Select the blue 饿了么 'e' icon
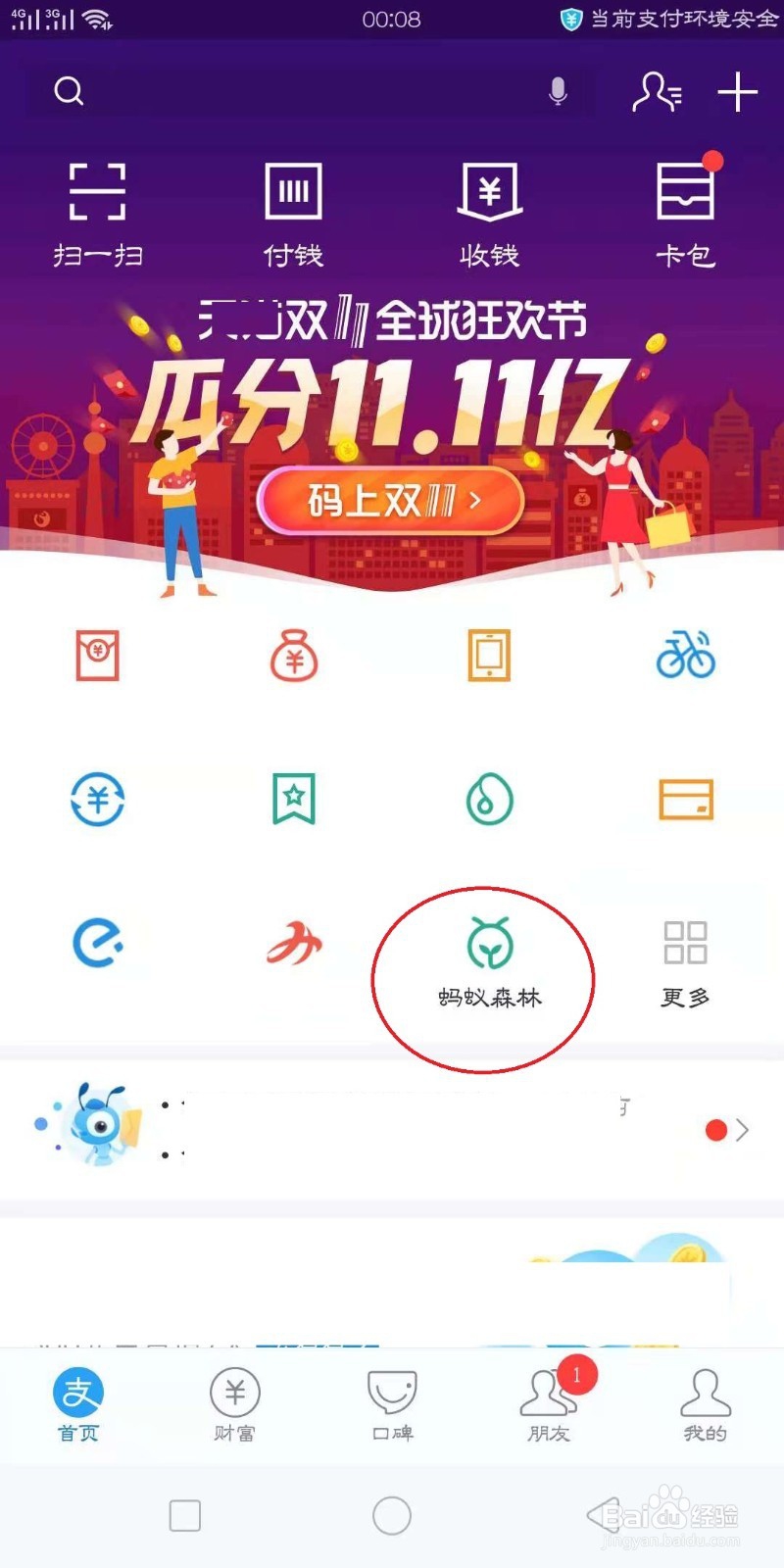 (x=96, y=941)
